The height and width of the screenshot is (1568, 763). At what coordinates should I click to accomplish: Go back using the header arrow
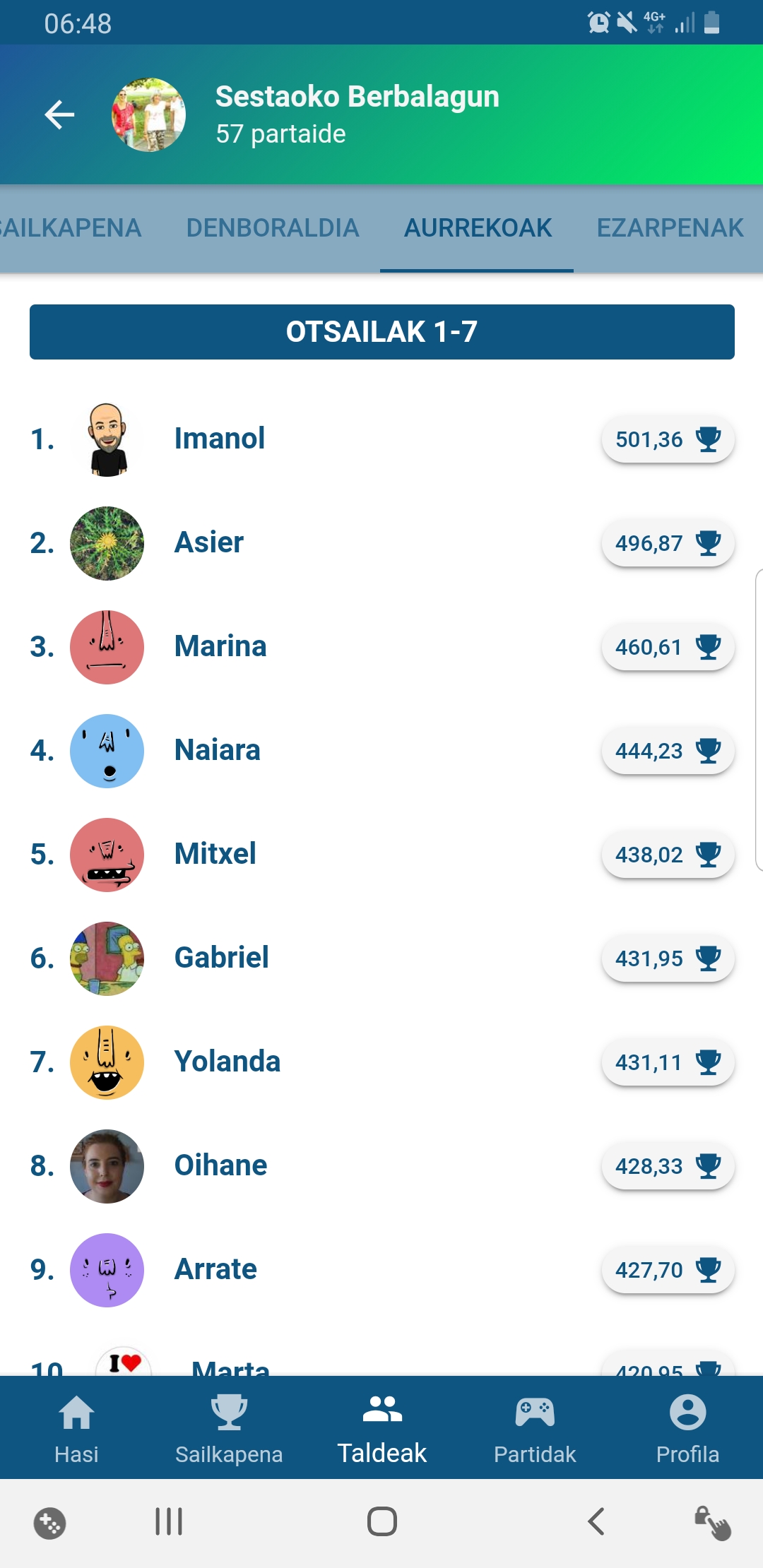click(x=59, y=114)
